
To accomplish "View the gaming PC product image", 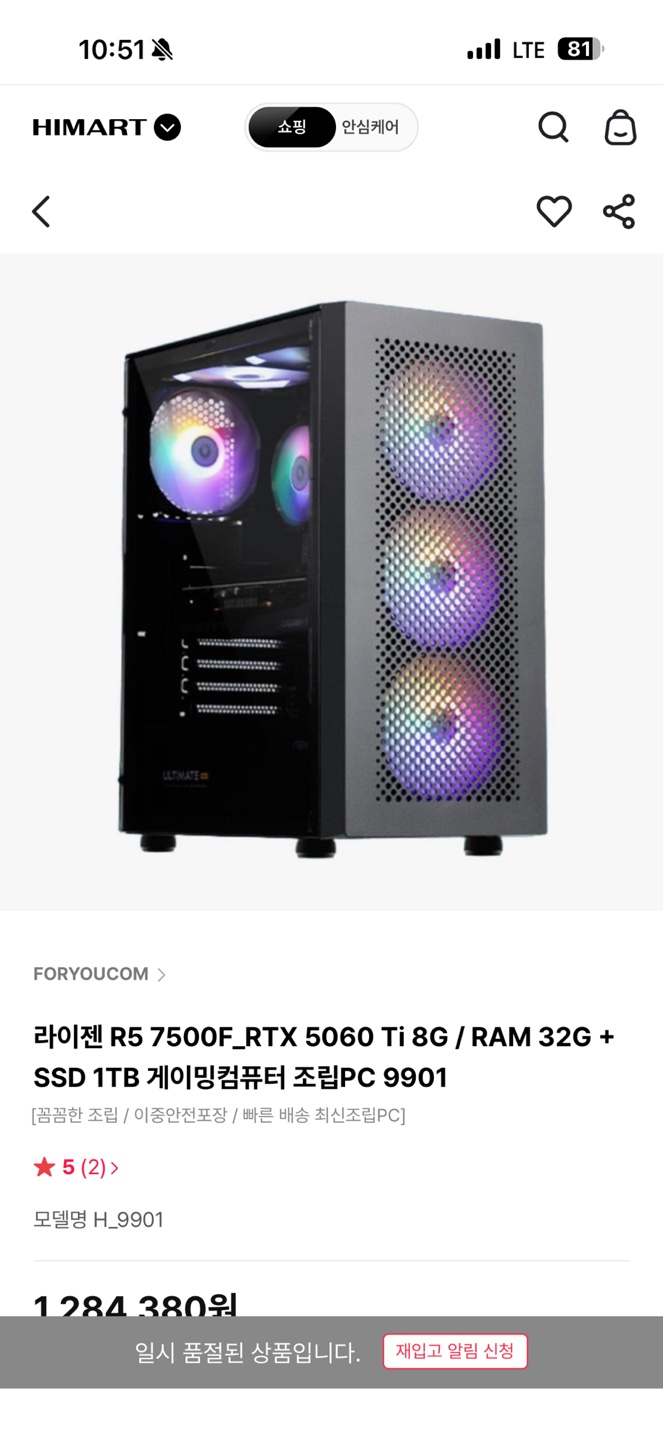I will click(331, 581).
